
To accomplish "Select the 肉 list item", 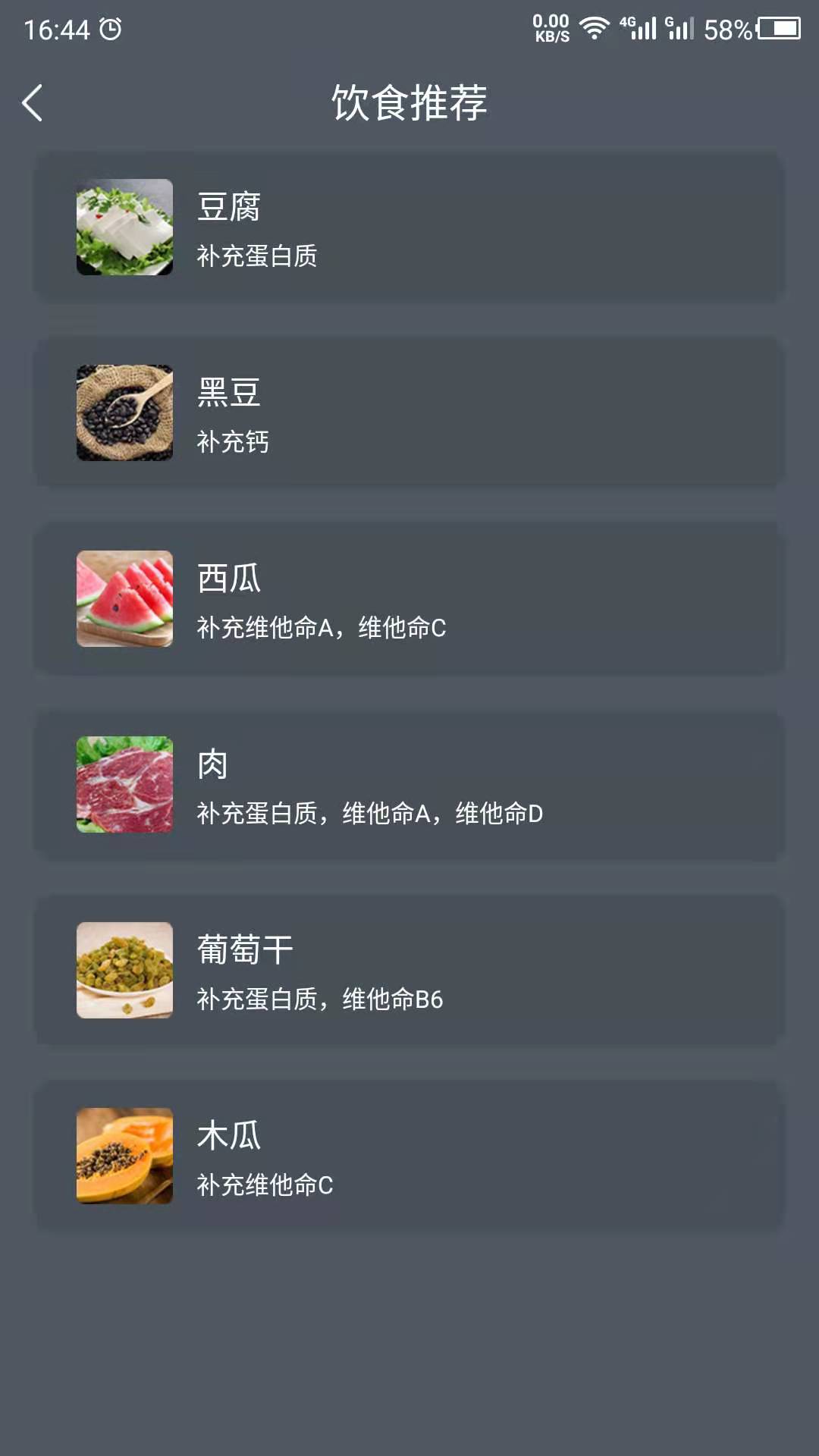I will (x=409, y=785).
